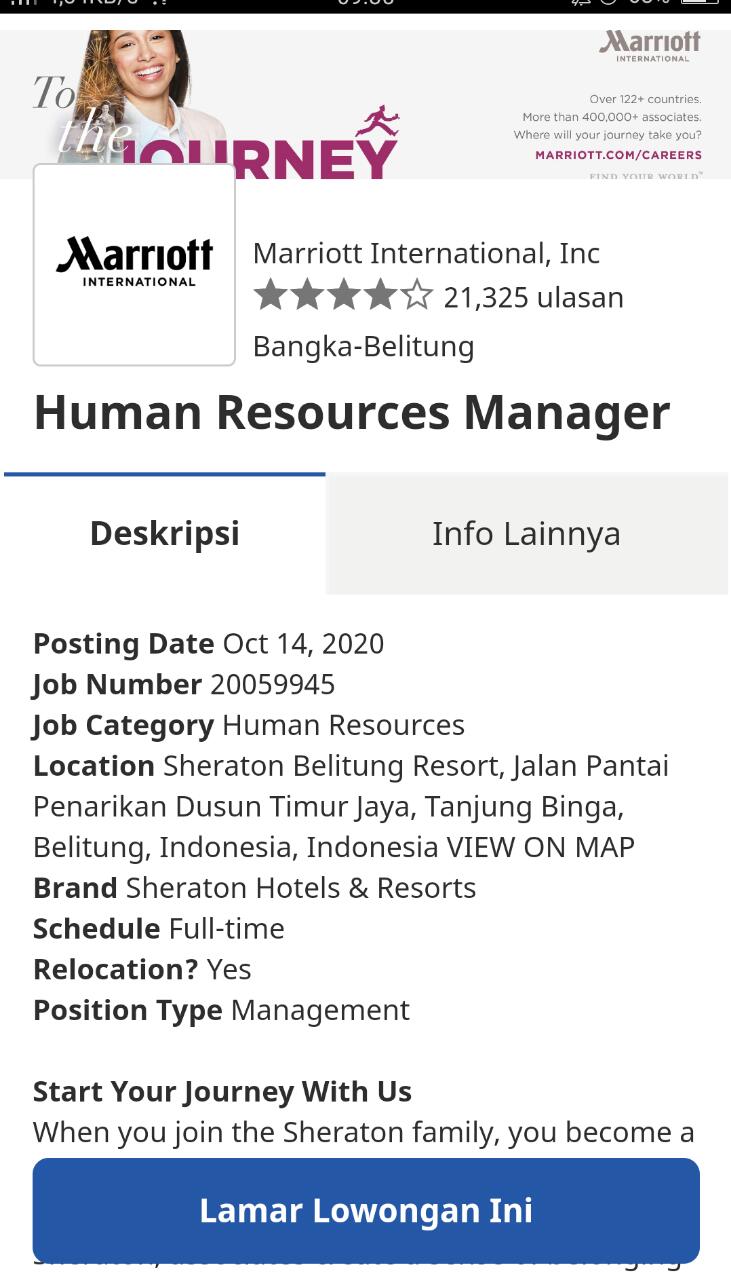The height and width of the screenshot is (1280, 731).
Task: Tap the Lamar Lowongan Ini button
Action: click(366, 1210)
